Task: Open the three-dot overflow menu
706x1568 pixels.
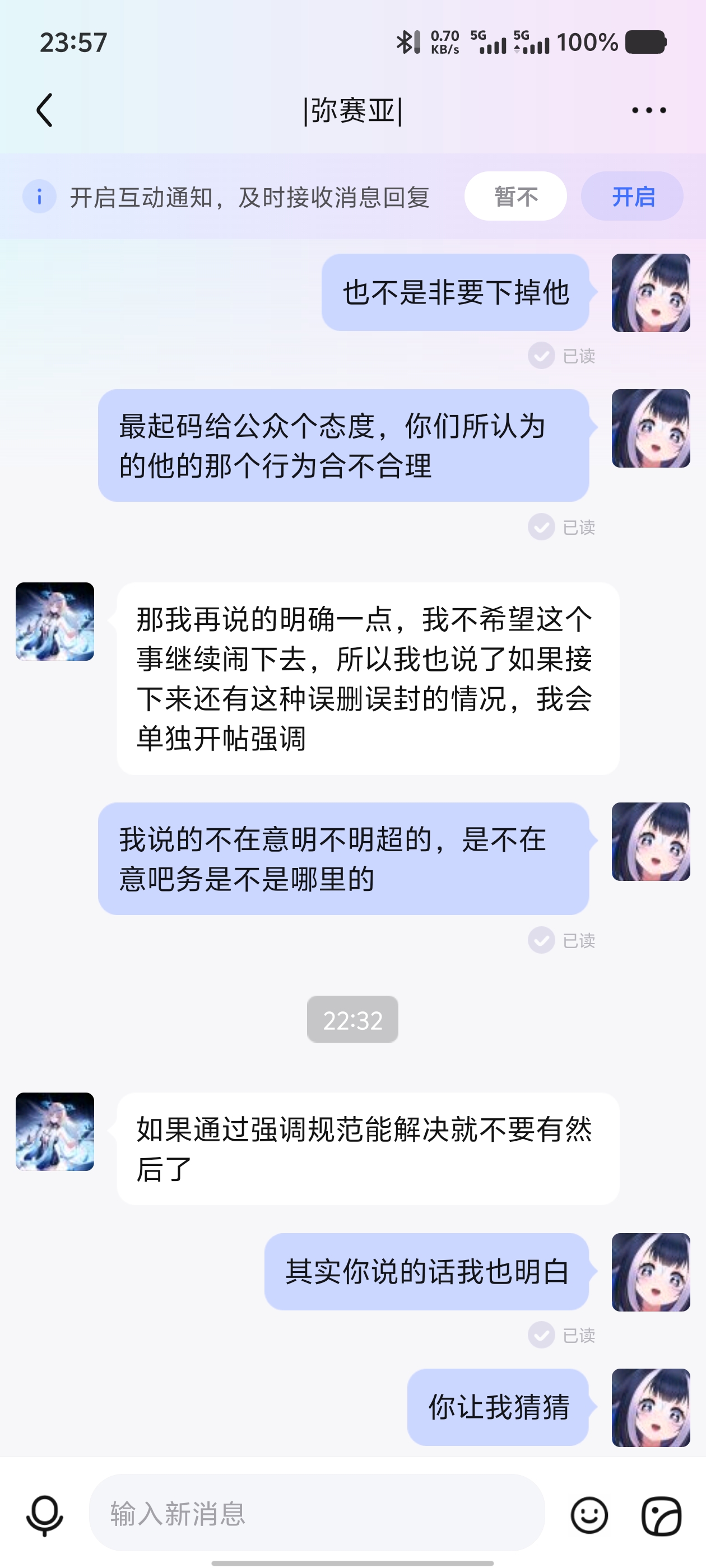Action: [648, 110]
